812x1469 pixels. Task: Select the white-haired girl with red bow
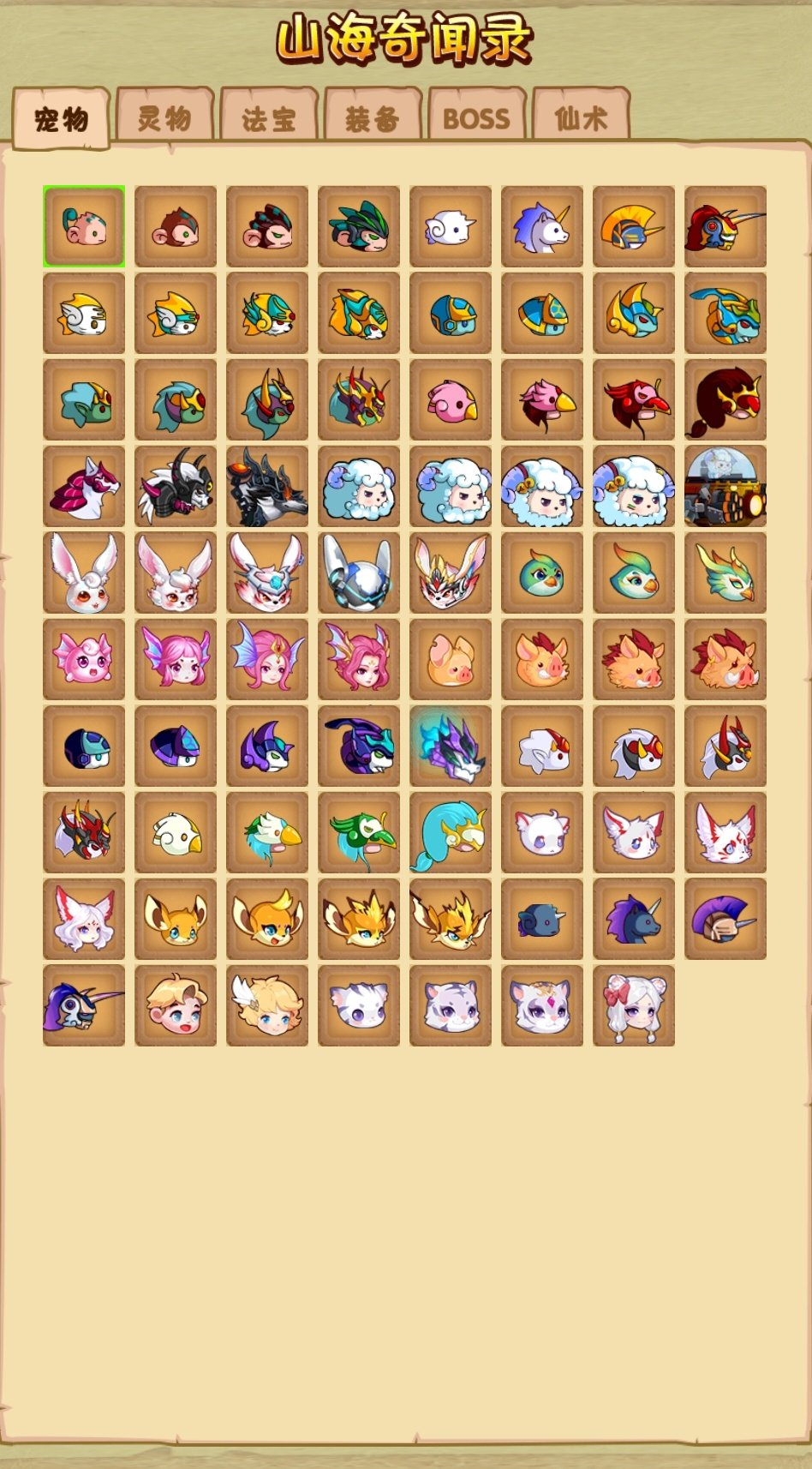(x=634, y=1005)
